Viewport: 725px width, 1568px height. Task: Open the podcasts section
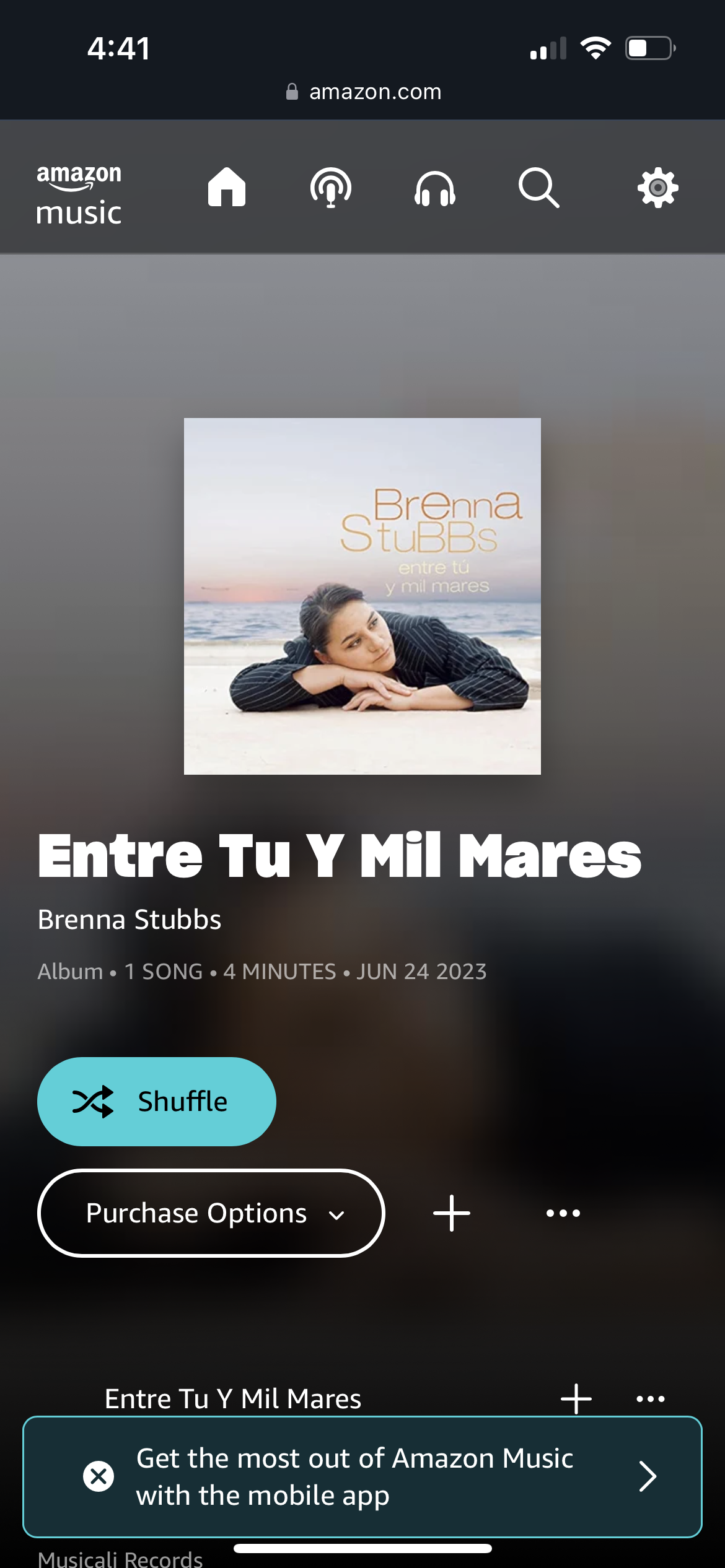(x=331, y=187)
